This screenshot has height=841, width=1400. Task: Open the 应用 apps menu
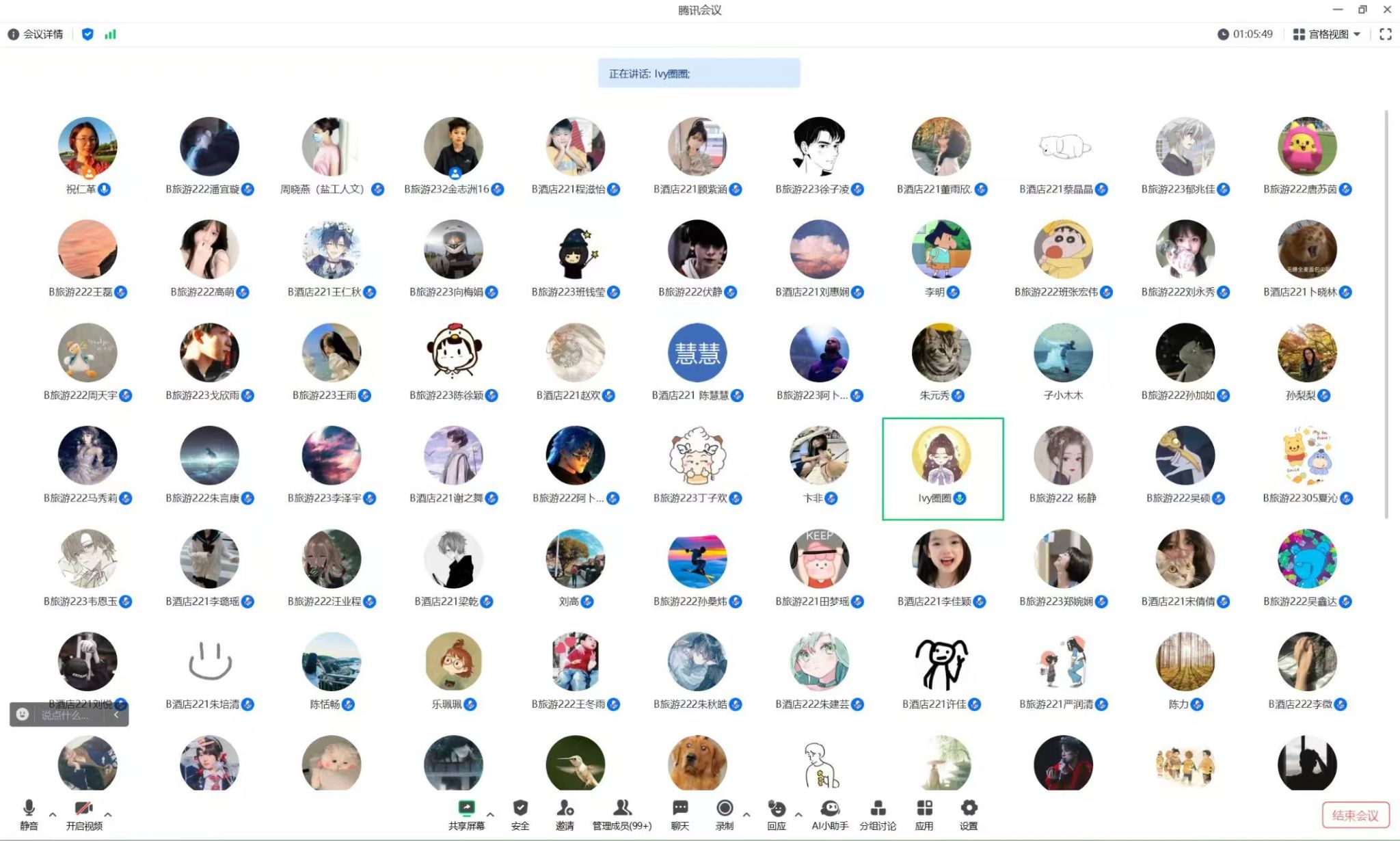coord(924,814)
